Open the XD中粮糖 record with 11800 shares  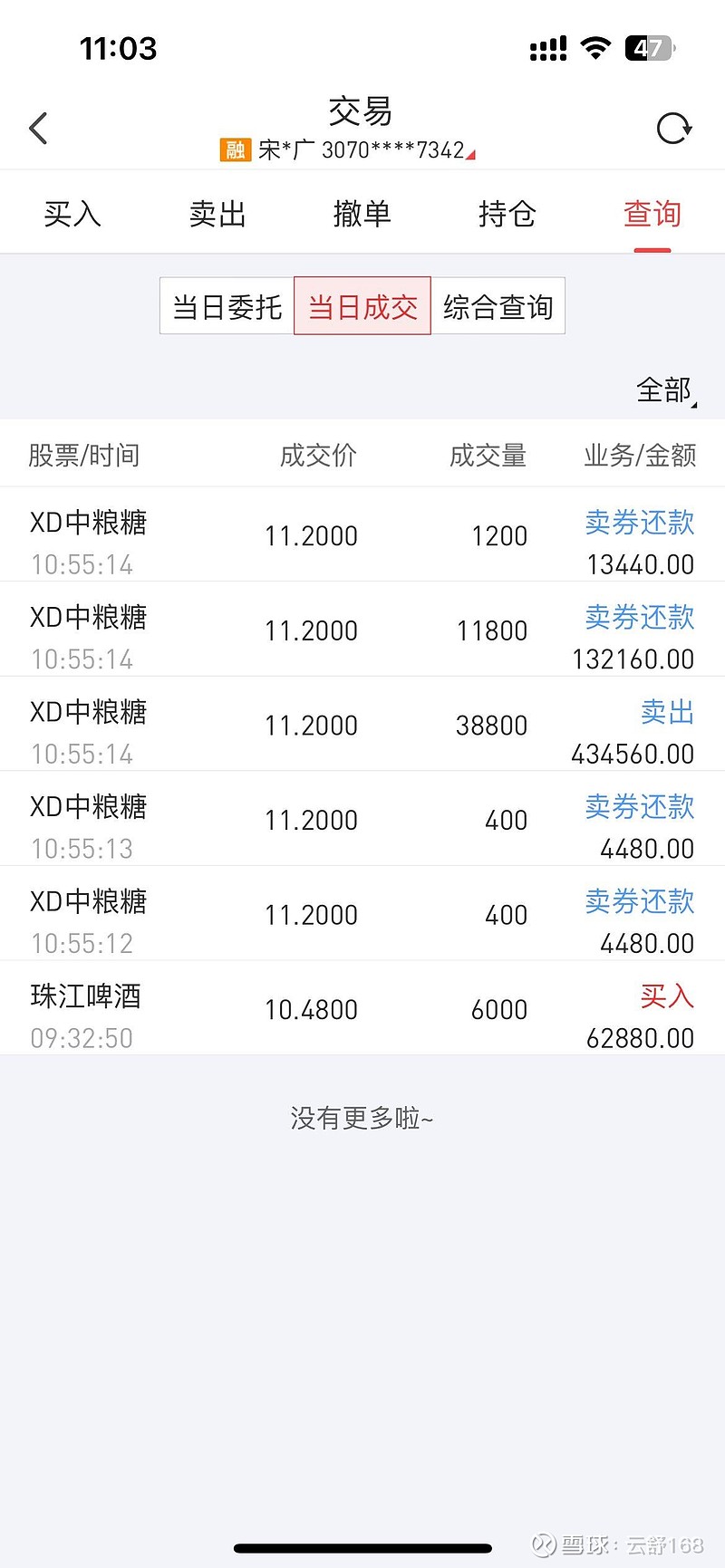coord(362,630)
